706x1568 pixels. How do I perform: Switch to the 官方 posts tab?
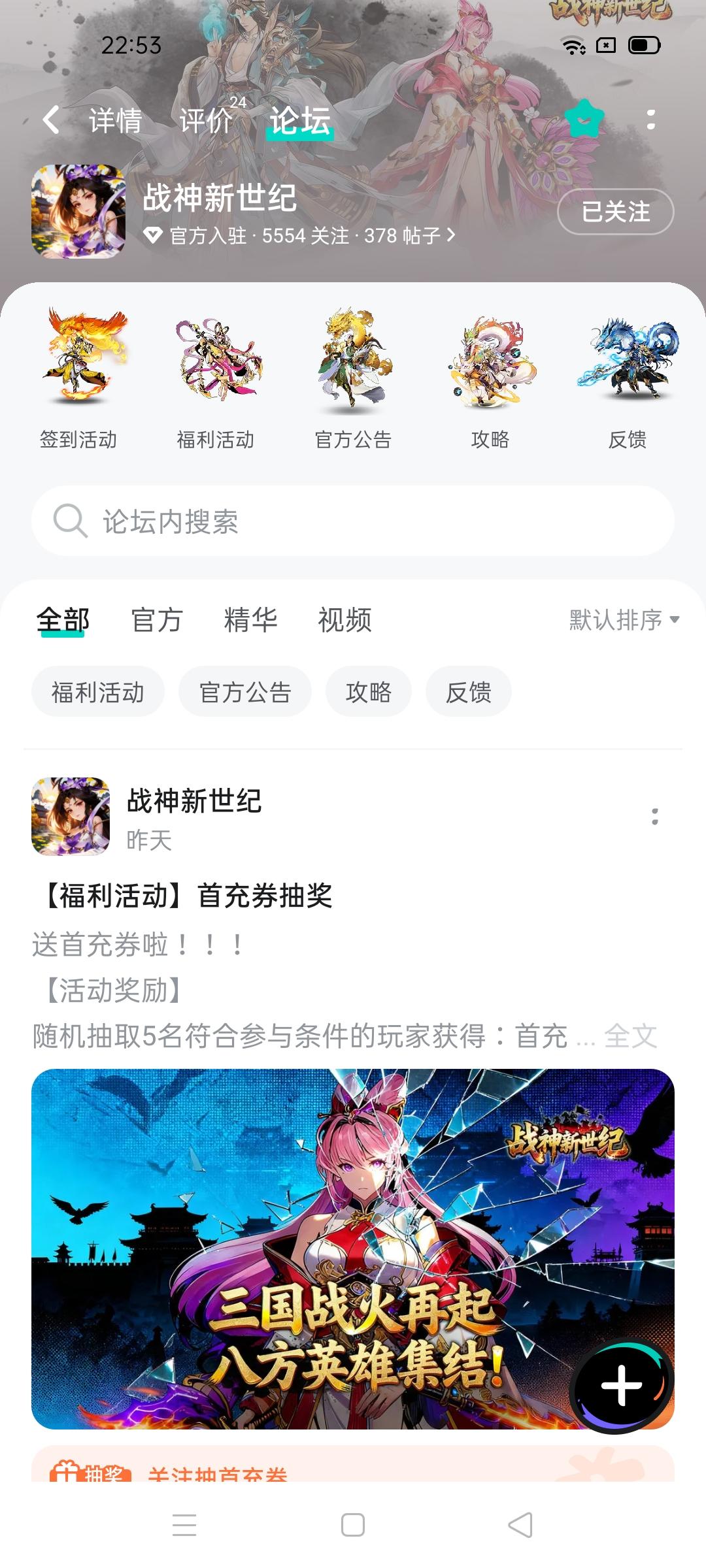[x=157, y=619]
